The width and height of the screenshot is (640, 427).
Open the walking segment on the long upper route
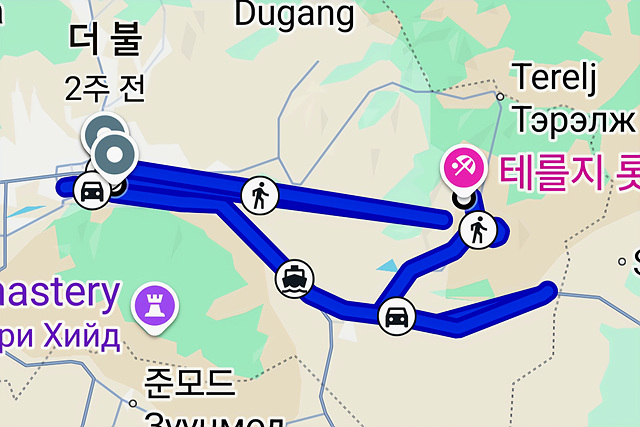[x=261, y=194]
